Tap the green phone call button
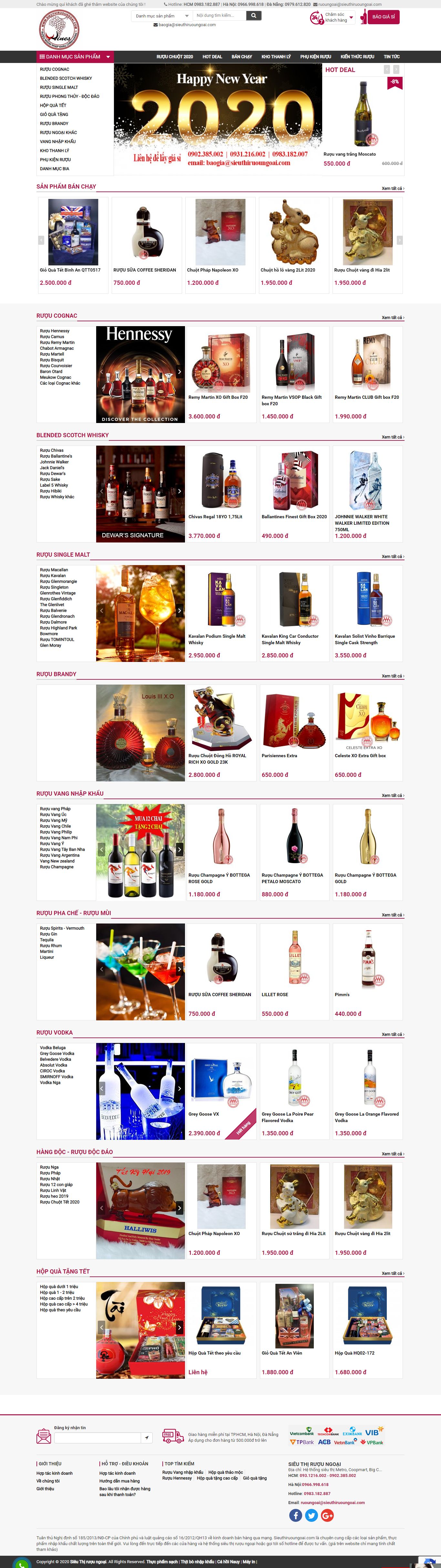Viewport: 441px width, 1568px height. 21,1563
